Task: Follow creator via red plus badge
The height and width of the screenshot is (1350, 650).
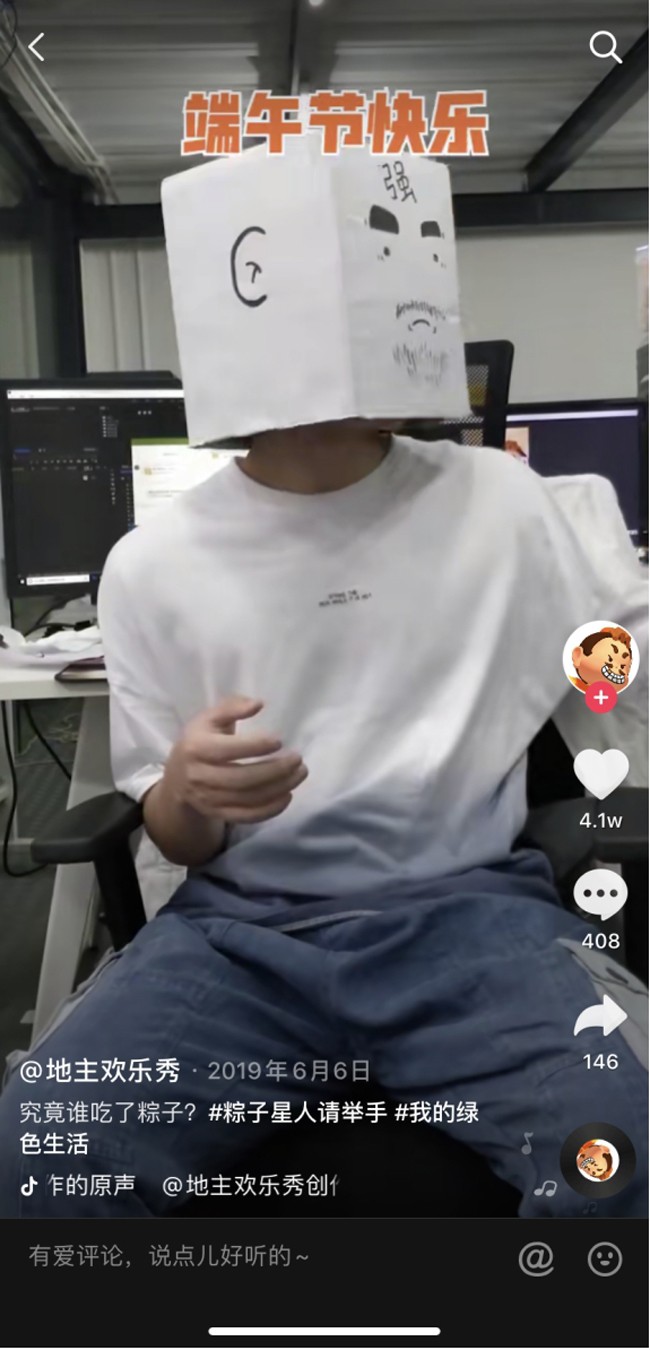Action: pos(600,698)
